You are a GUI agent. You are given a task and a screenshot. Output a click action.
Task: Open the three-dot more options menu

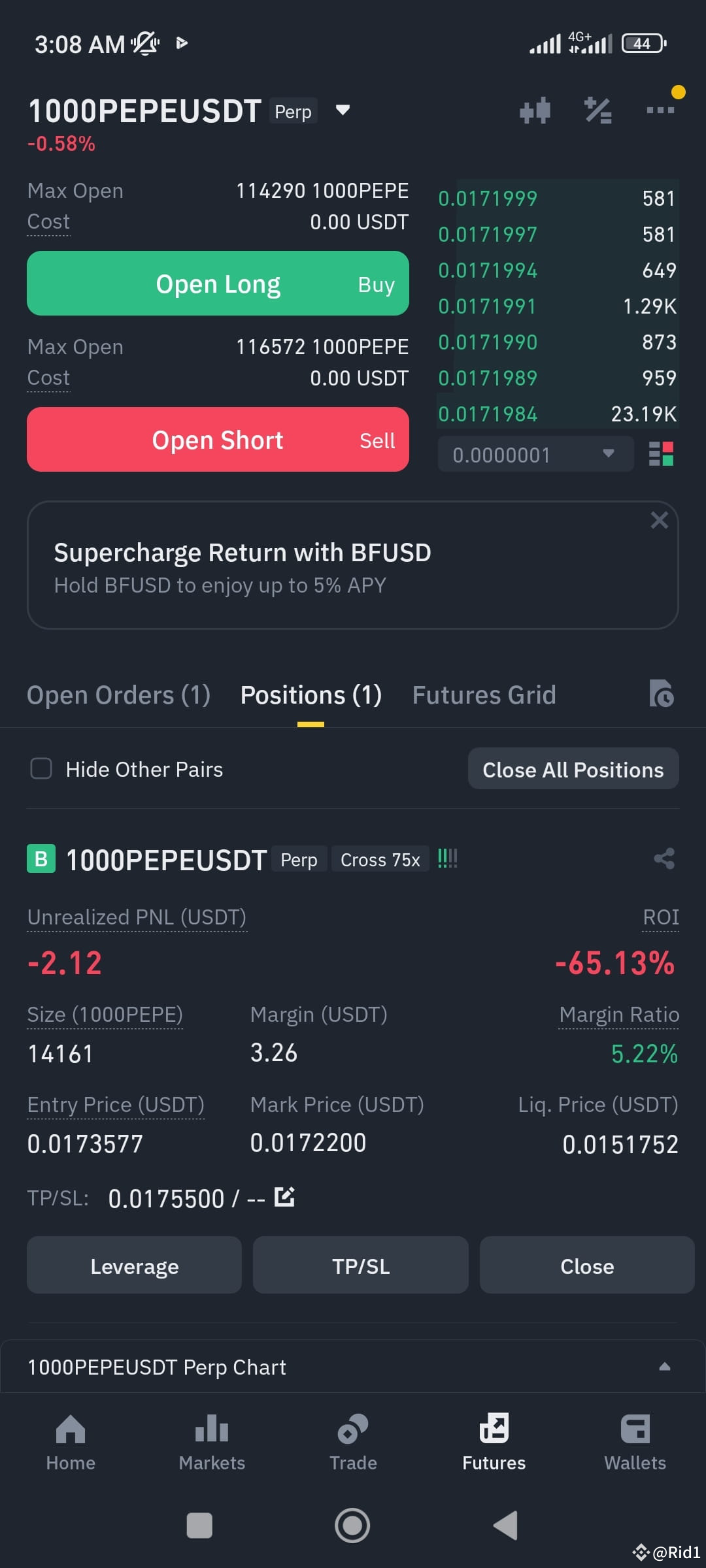[660, 110]
